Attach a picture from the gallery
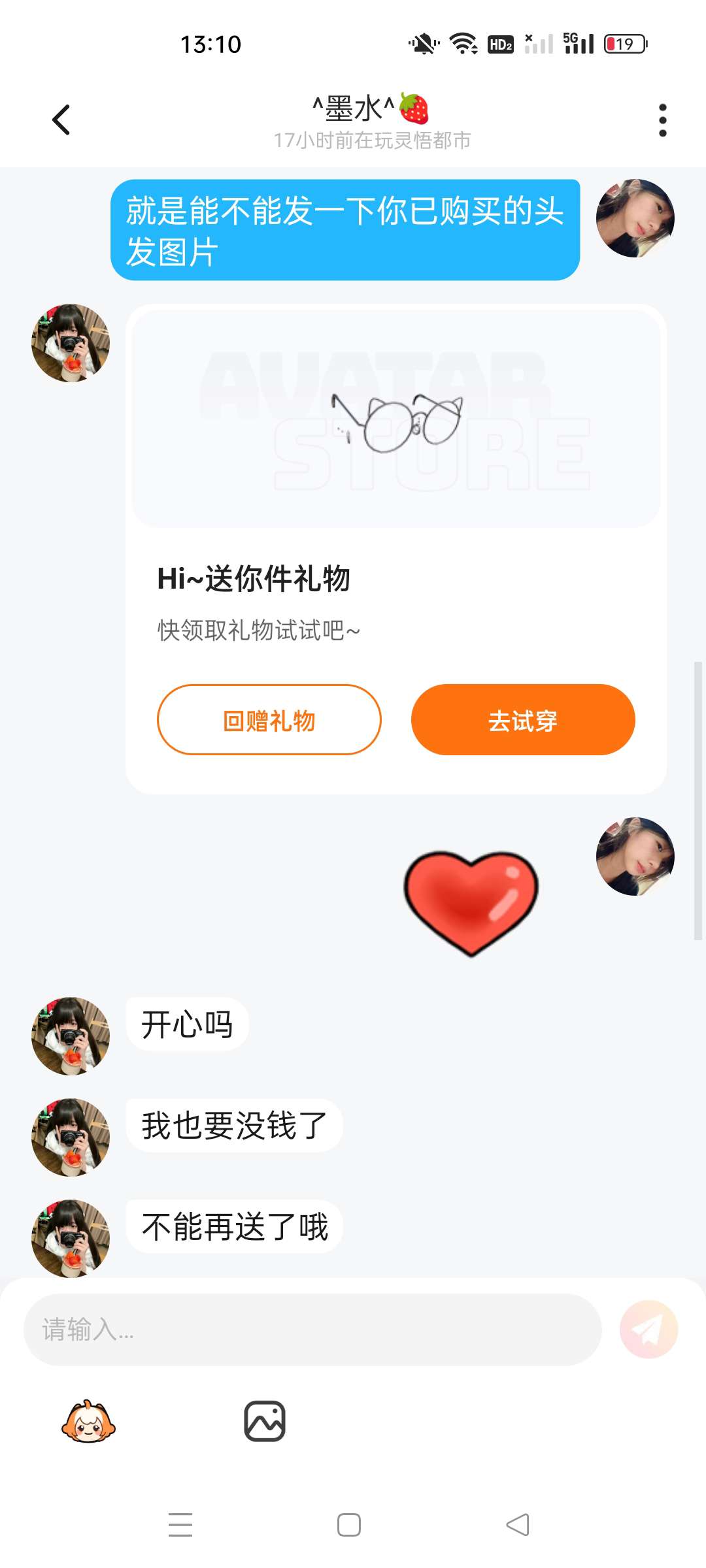Screen dimensions: 706x1568 tap(265, 1422)
